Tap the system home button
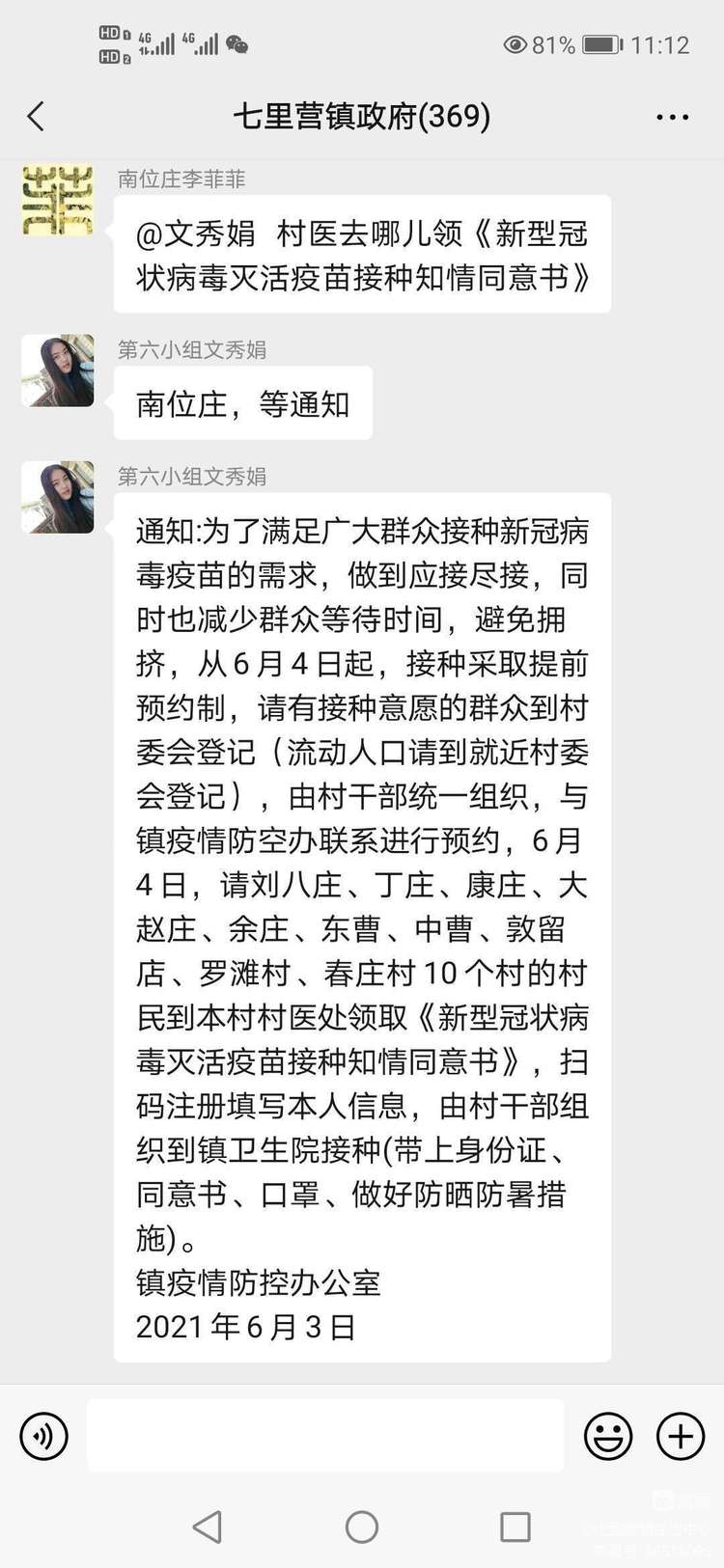 (362, 1527)
